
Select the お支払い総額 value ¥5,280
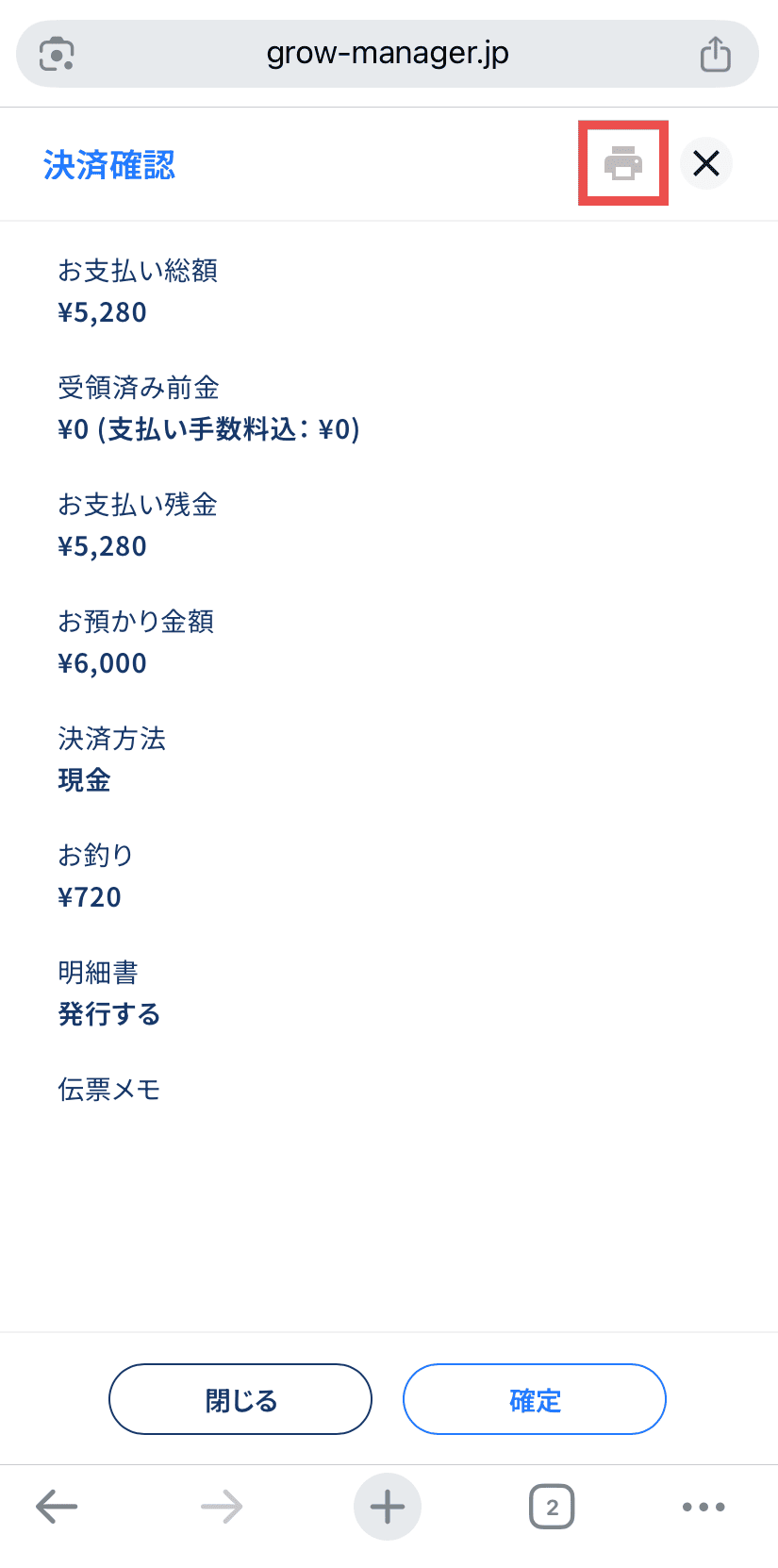click(102, 311)
